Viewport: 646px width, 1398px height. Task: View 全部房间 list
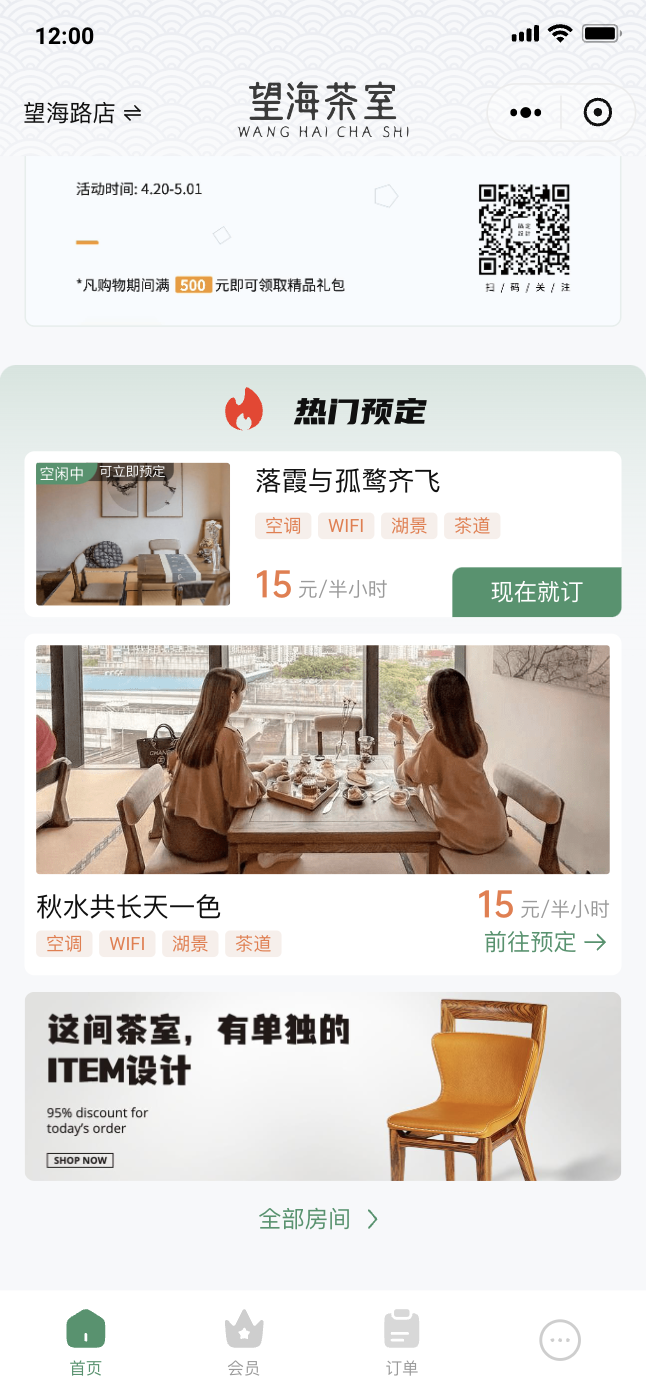click(318, 1219)
